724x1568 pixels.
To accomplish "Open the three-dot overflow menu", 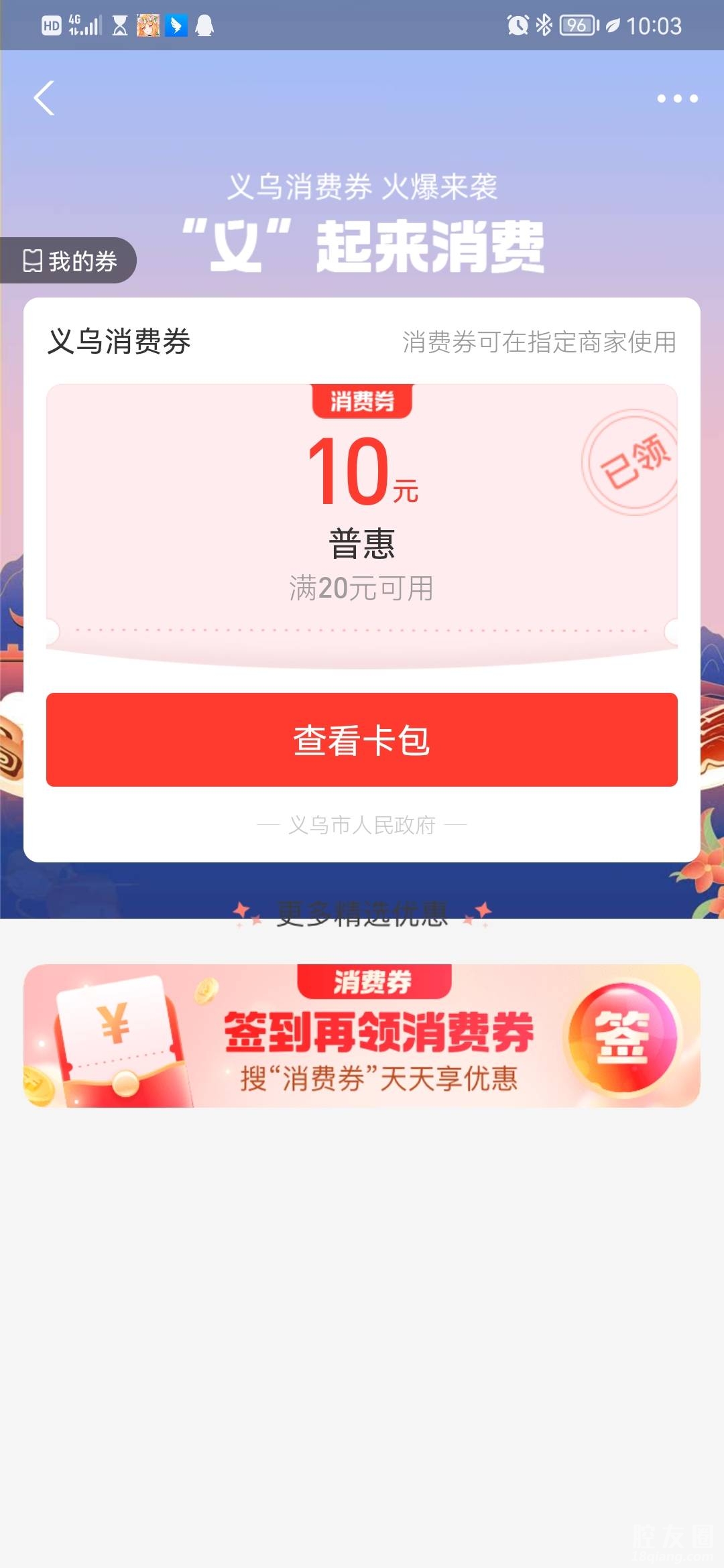I will click(x=677, y=99).
